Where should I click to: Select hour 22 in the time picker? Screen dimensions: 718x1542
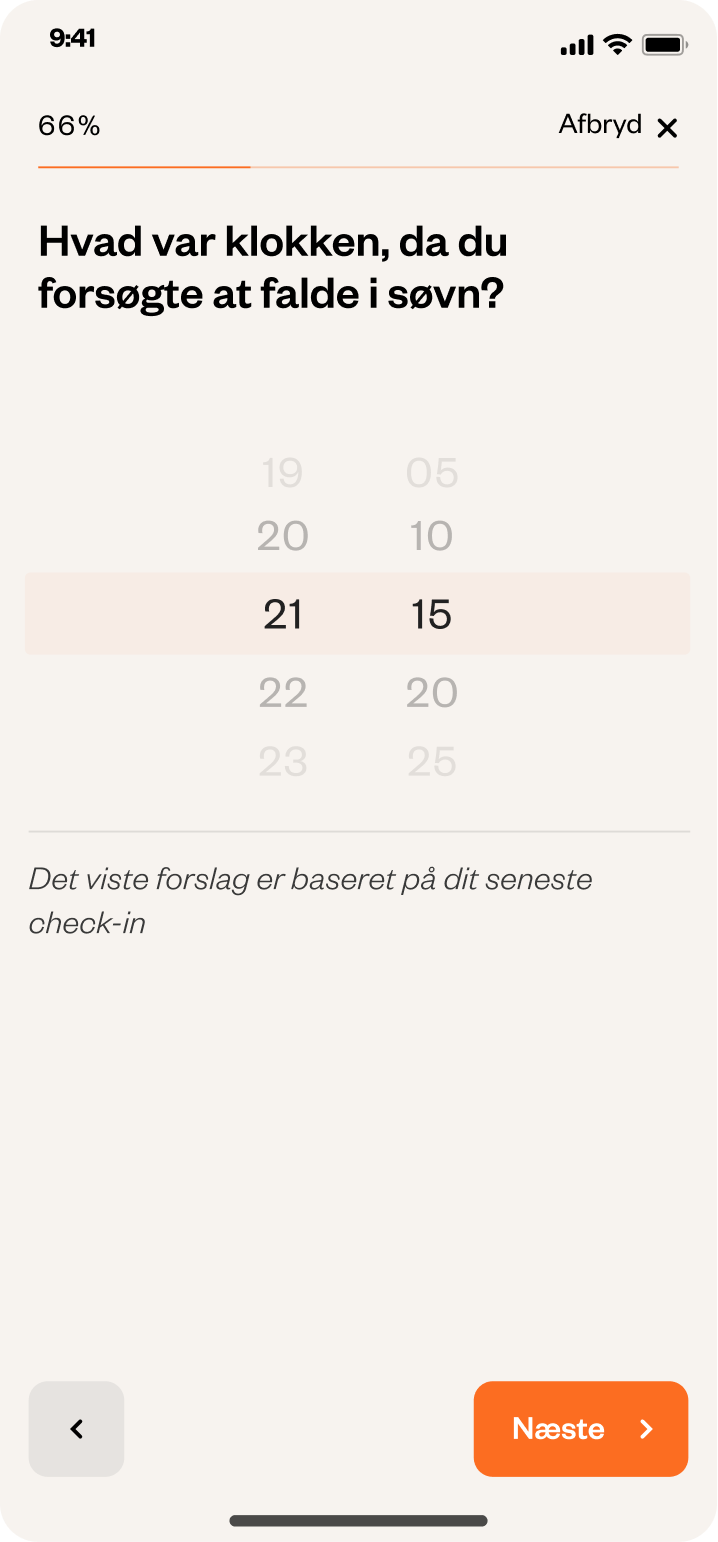pyautogui.click(x=283, y=693)
